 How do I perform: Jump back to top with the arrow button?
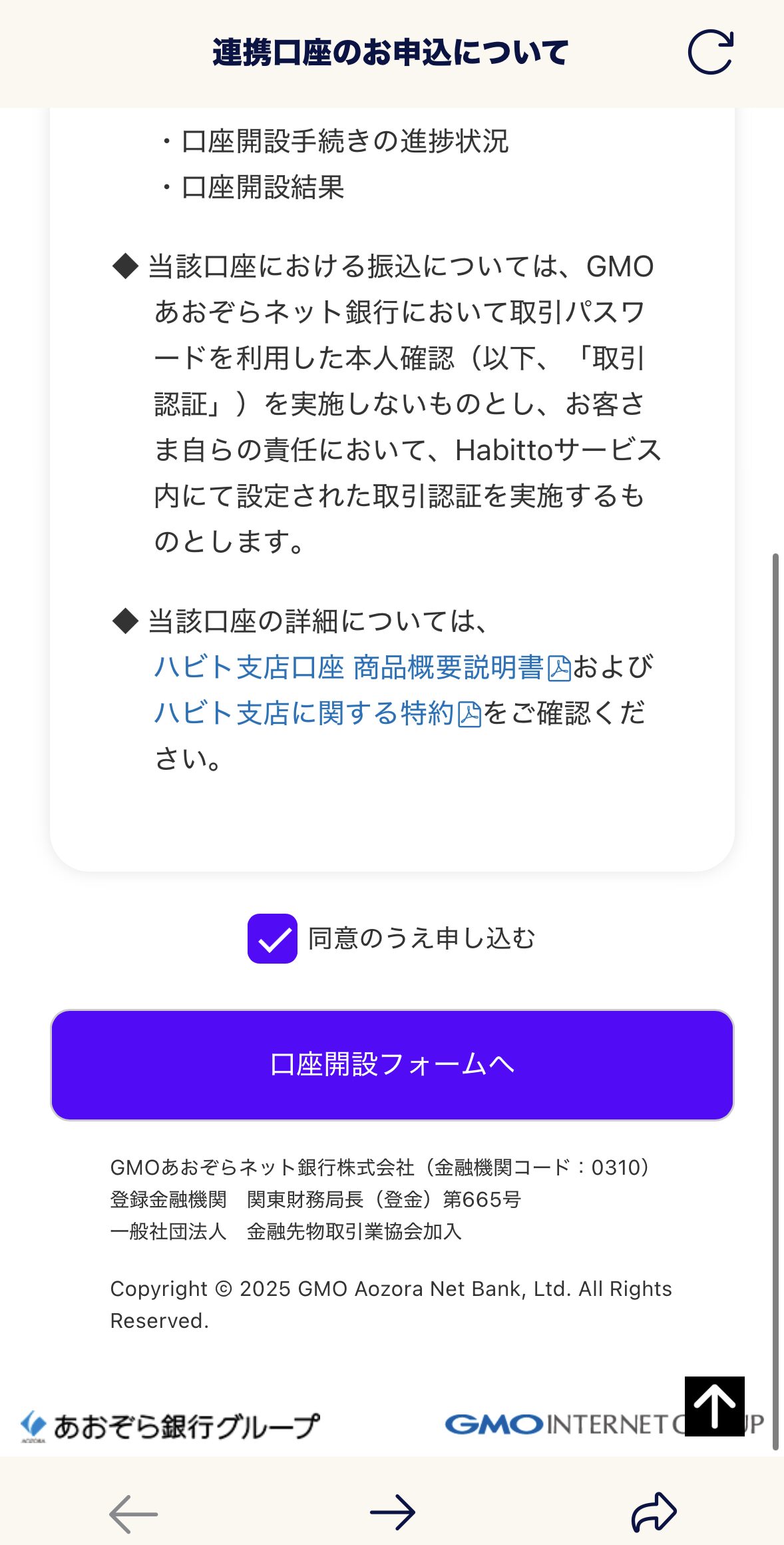point(714,1406)
